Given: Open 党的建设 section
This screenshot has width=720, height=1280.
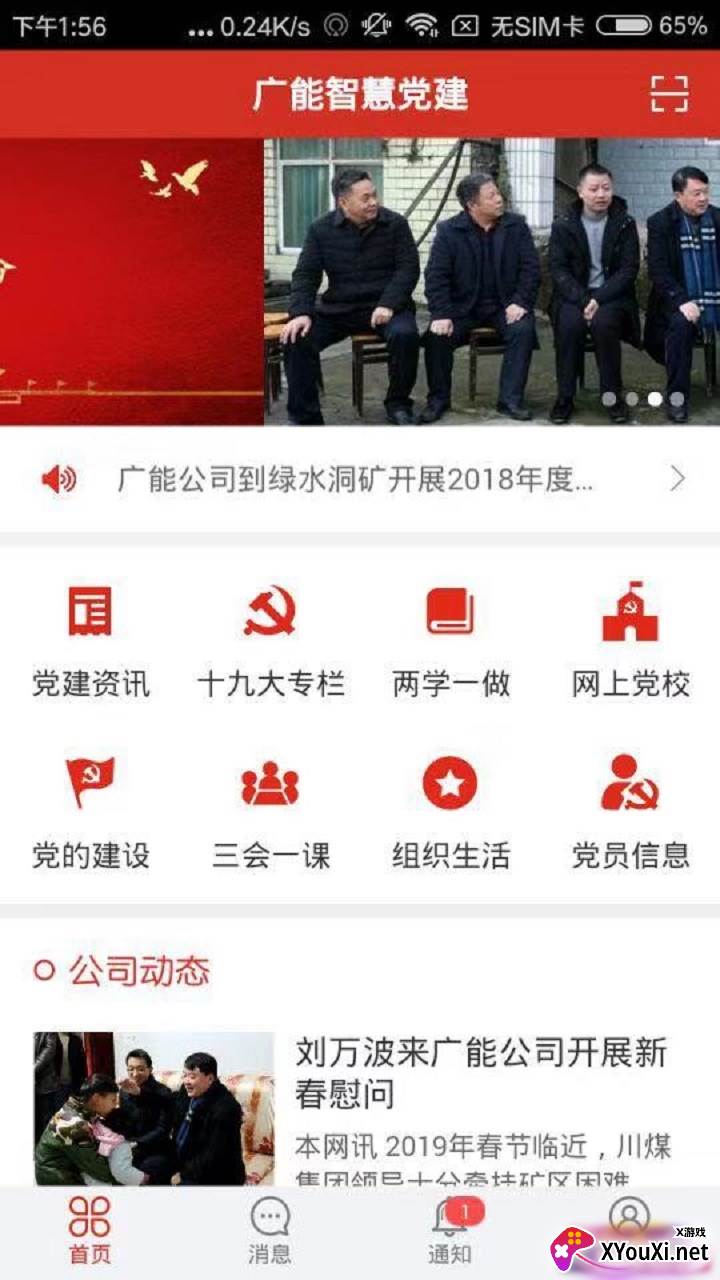Looking at the screenshot, I should click(90, 812).
